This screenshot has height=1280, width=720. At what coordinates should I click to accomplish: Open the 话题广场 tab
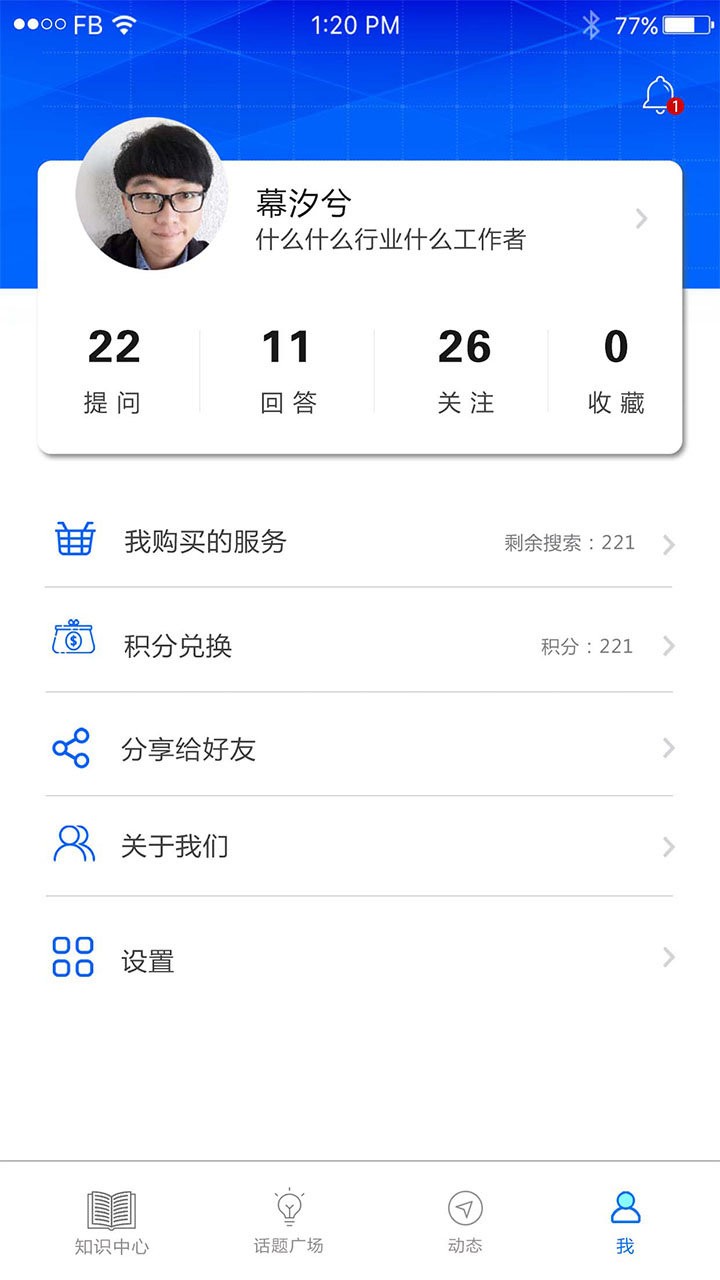(288, 1222)
